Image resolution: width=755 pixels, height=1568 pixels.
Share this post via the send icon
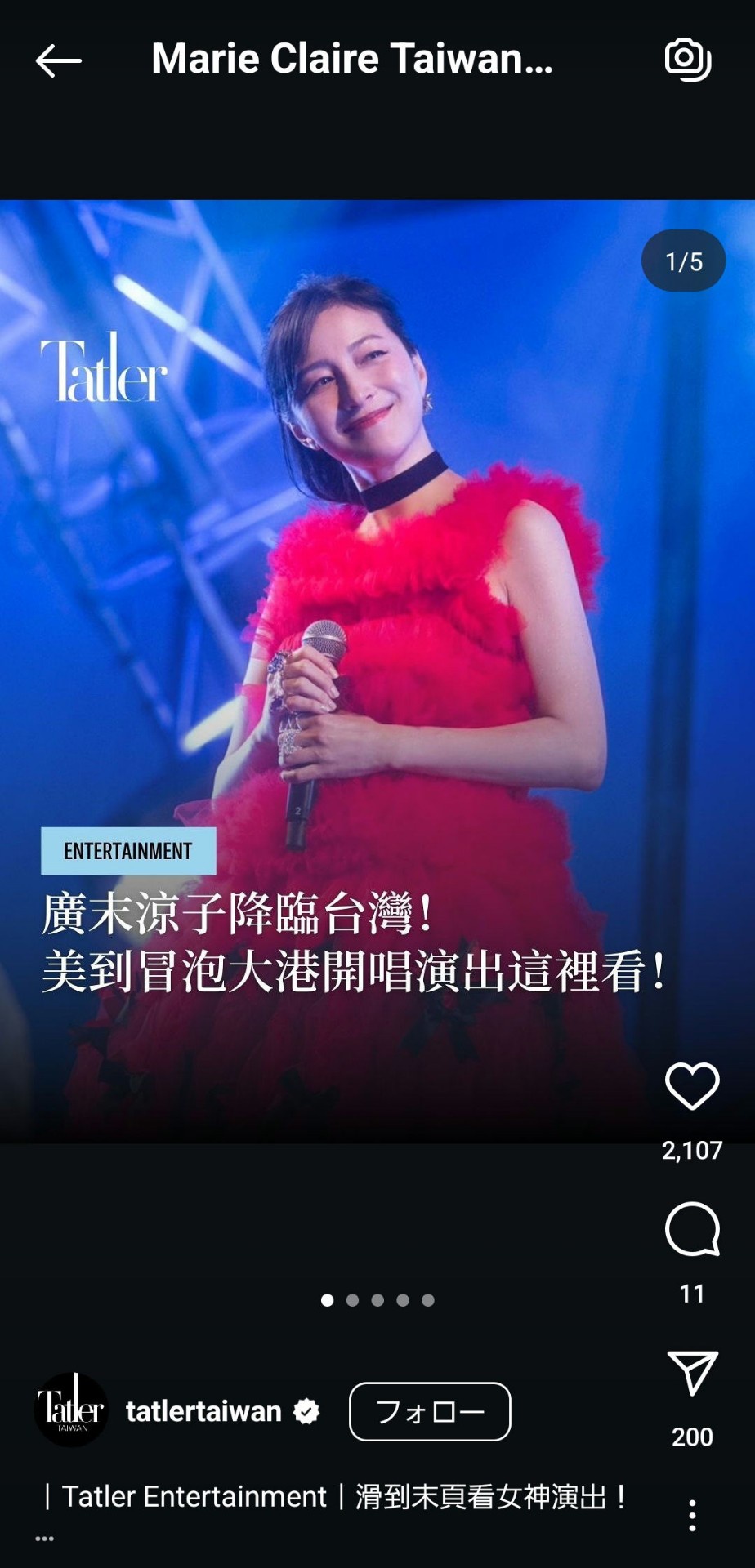point(692,1374)
